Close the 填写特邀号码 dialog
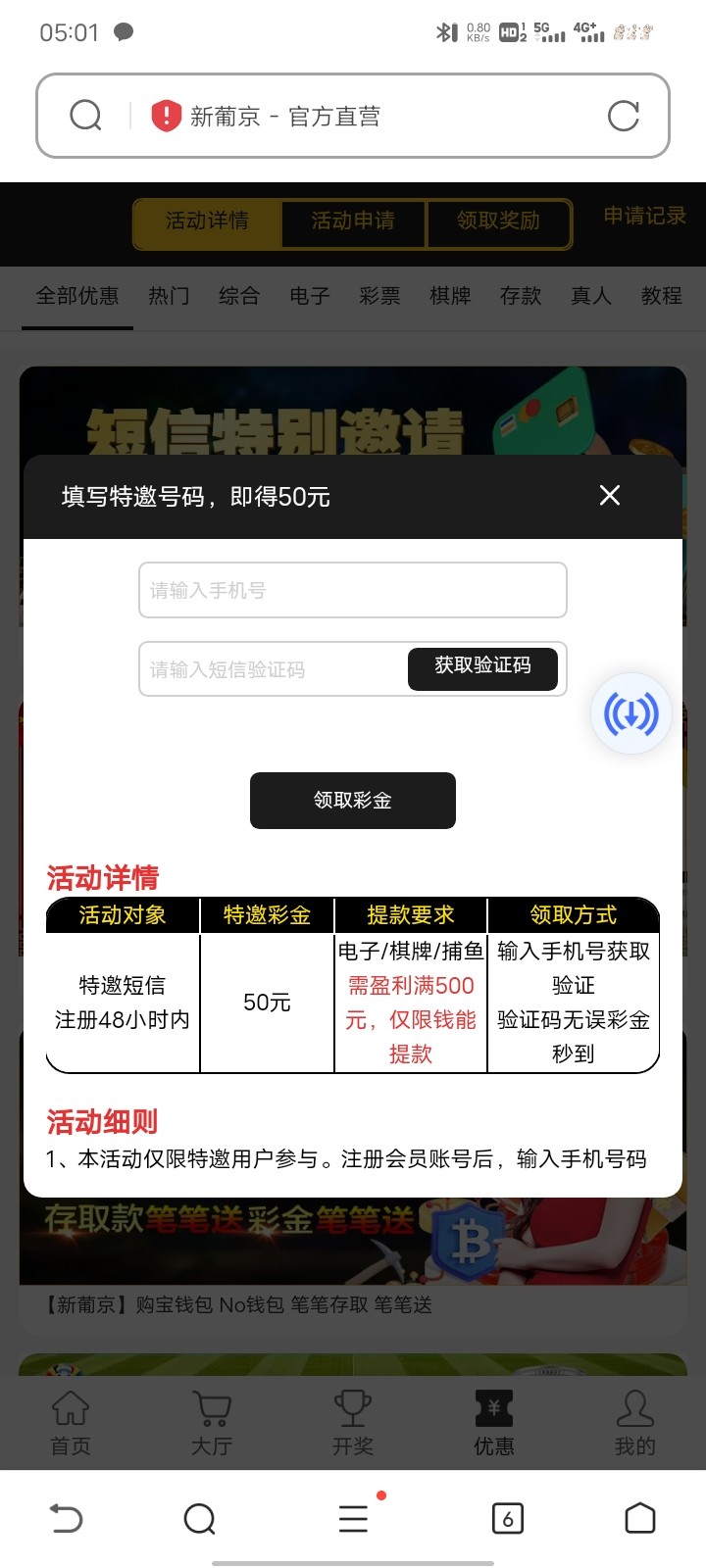The height and width of the screenshot is (1568, 706). [609, 496]
